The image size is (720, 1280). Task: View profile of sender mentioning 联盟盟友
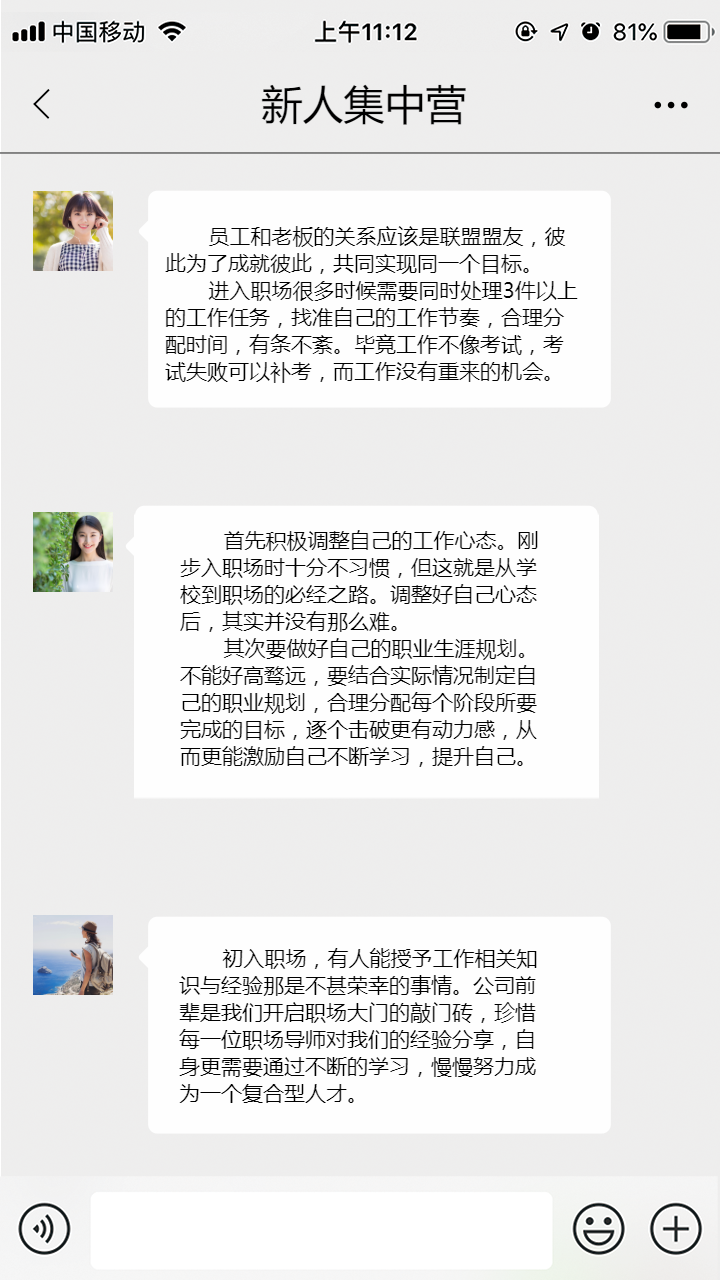pyautogui.click(x=73, y=231)
